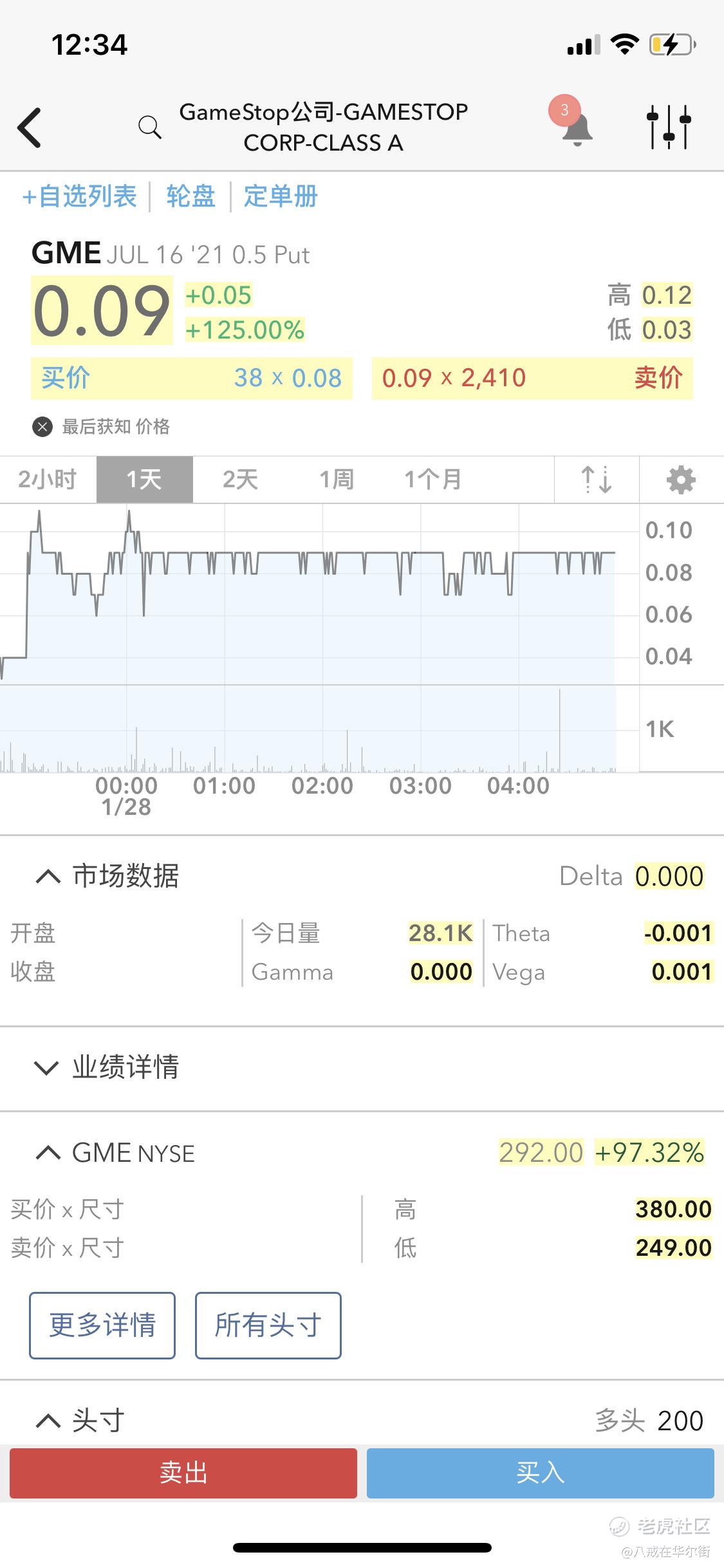Expand the 业绩详情 section

click(107, 1067)
